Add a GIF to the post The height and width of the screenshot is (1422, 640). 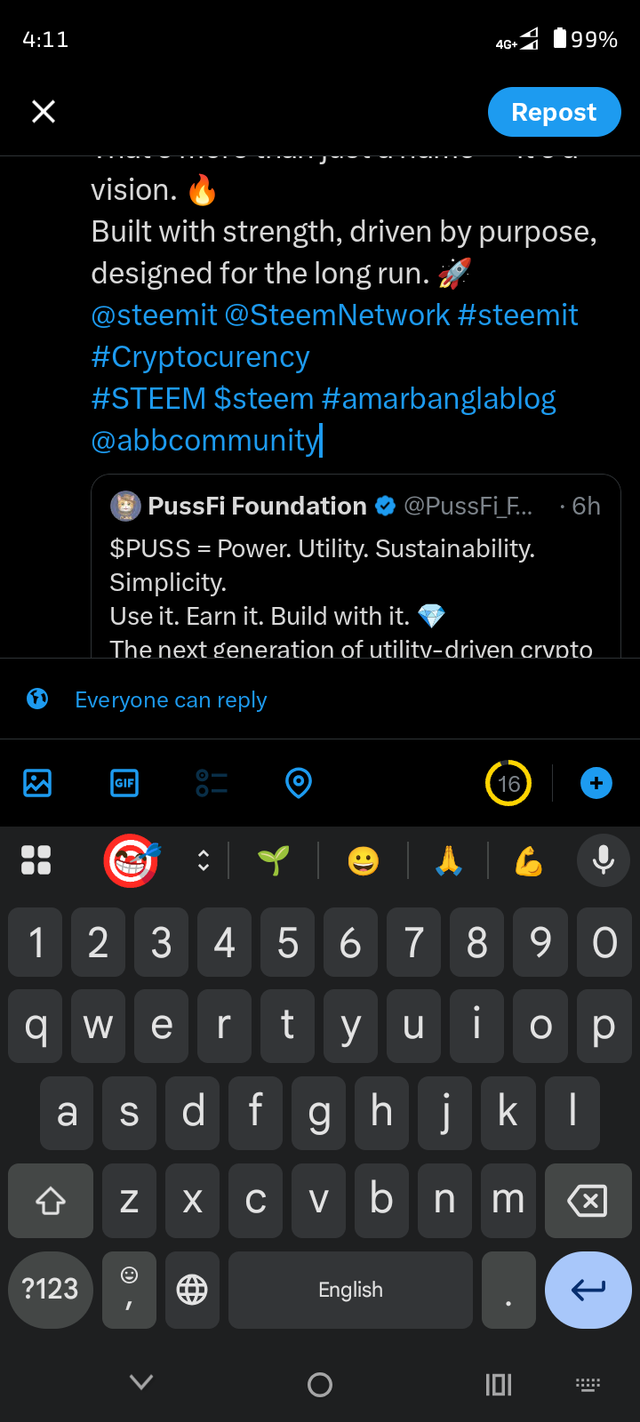[x=124, y=784]
